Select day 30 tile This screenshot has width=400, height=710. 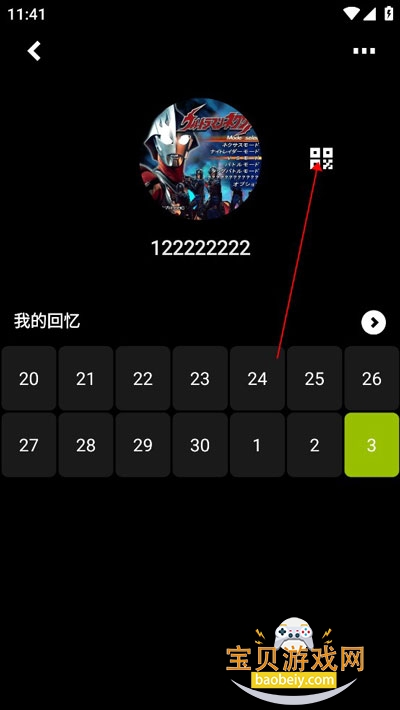(x=200, y=445)
